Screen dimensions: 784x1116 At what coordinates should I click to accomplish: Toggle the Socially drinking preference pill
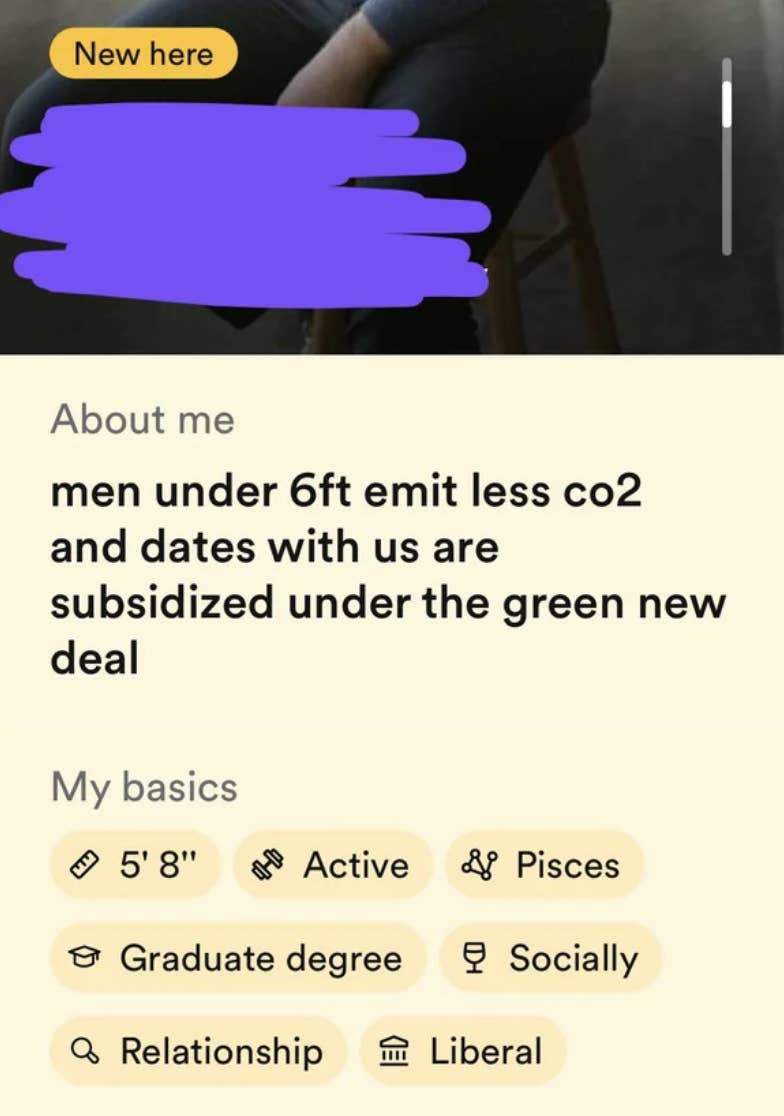(552, 957)
